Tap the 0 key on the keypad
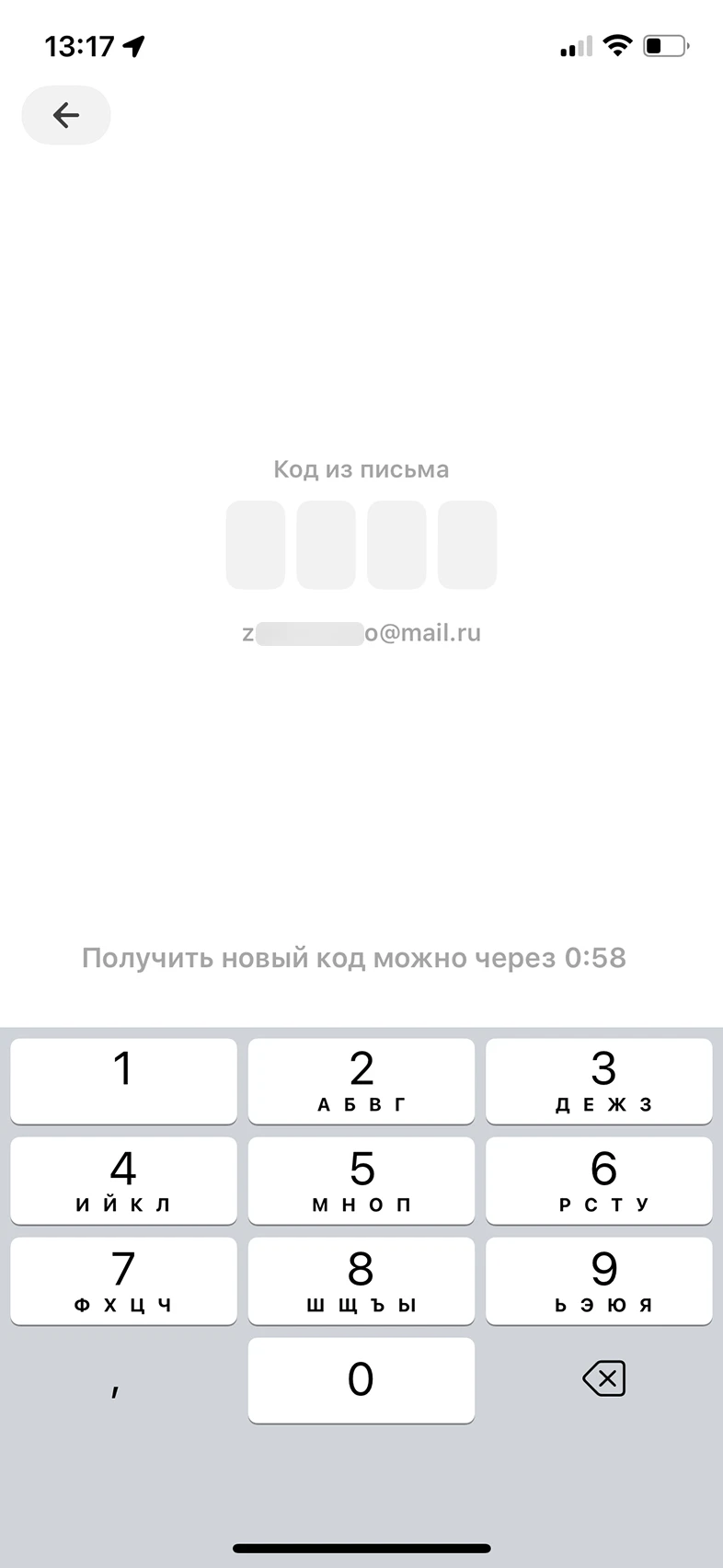 click(361, 1379)
